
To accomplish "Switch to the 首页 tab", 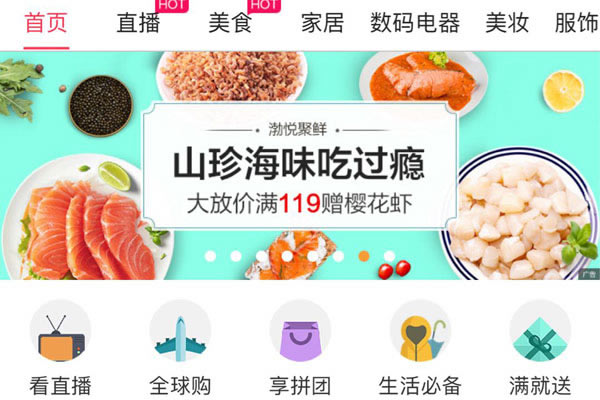I will coord(46,24).
